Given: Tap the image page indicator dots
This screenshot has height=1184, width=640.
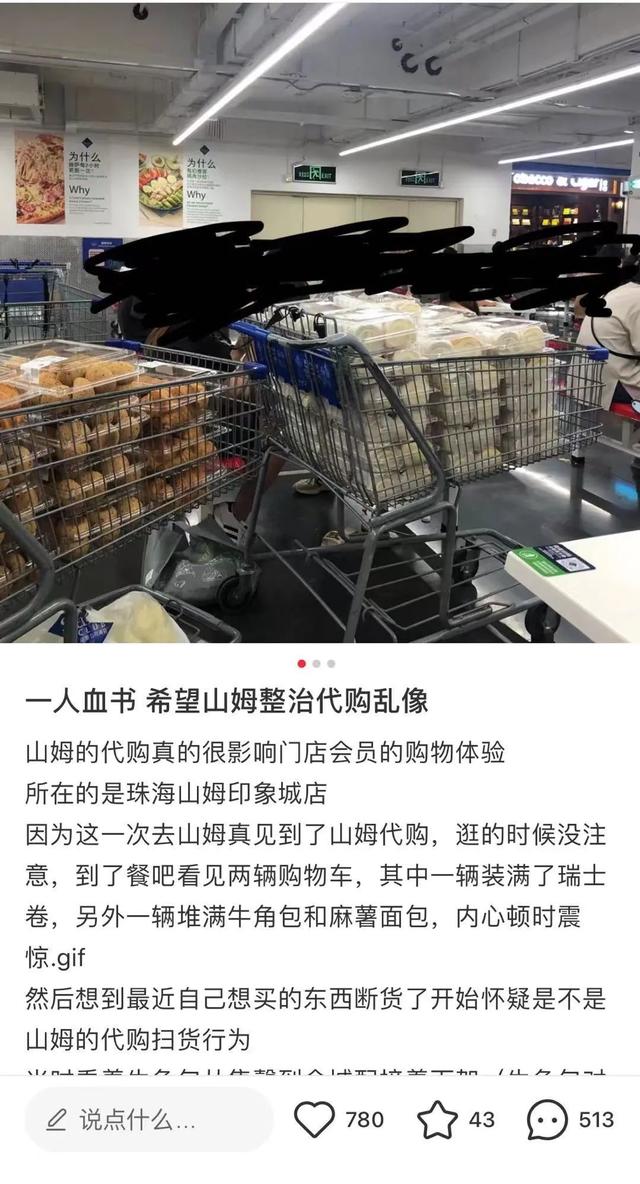Looking at the screenshot, I should pos(316,664).
